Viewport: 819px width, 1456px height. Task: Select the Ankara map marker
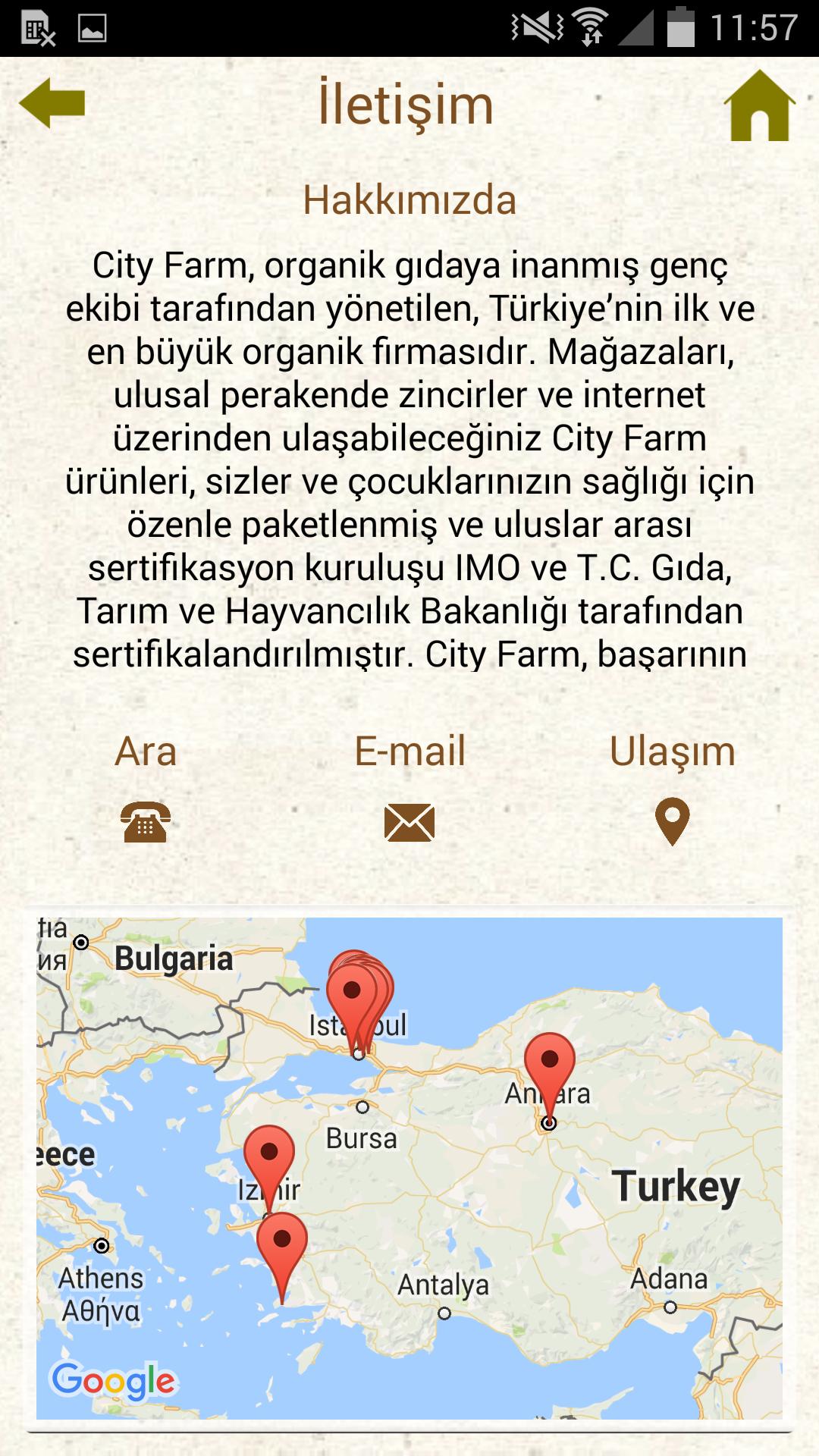coord(550,1062)
